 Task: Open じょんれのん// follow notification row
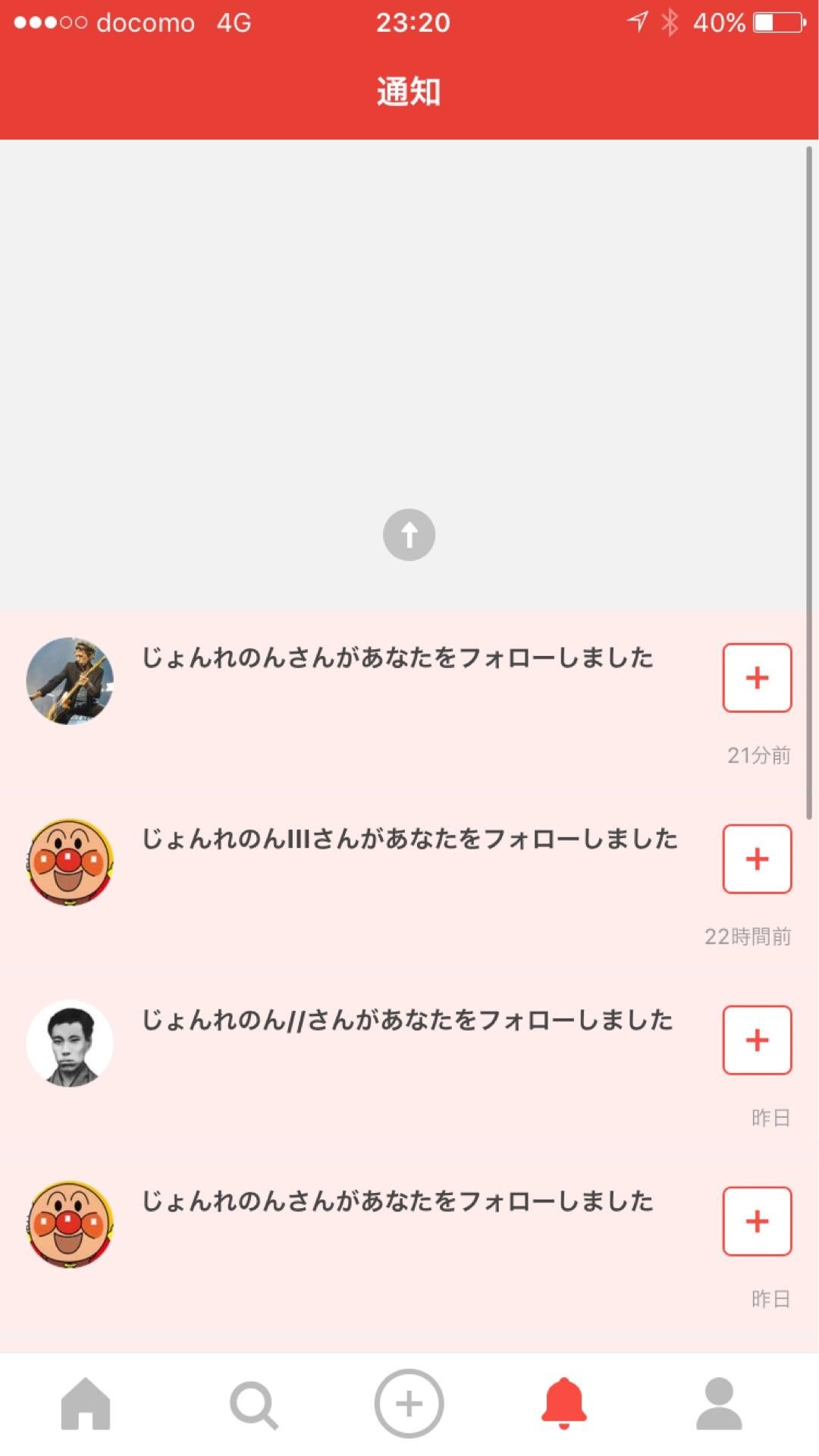point(406,1021)
